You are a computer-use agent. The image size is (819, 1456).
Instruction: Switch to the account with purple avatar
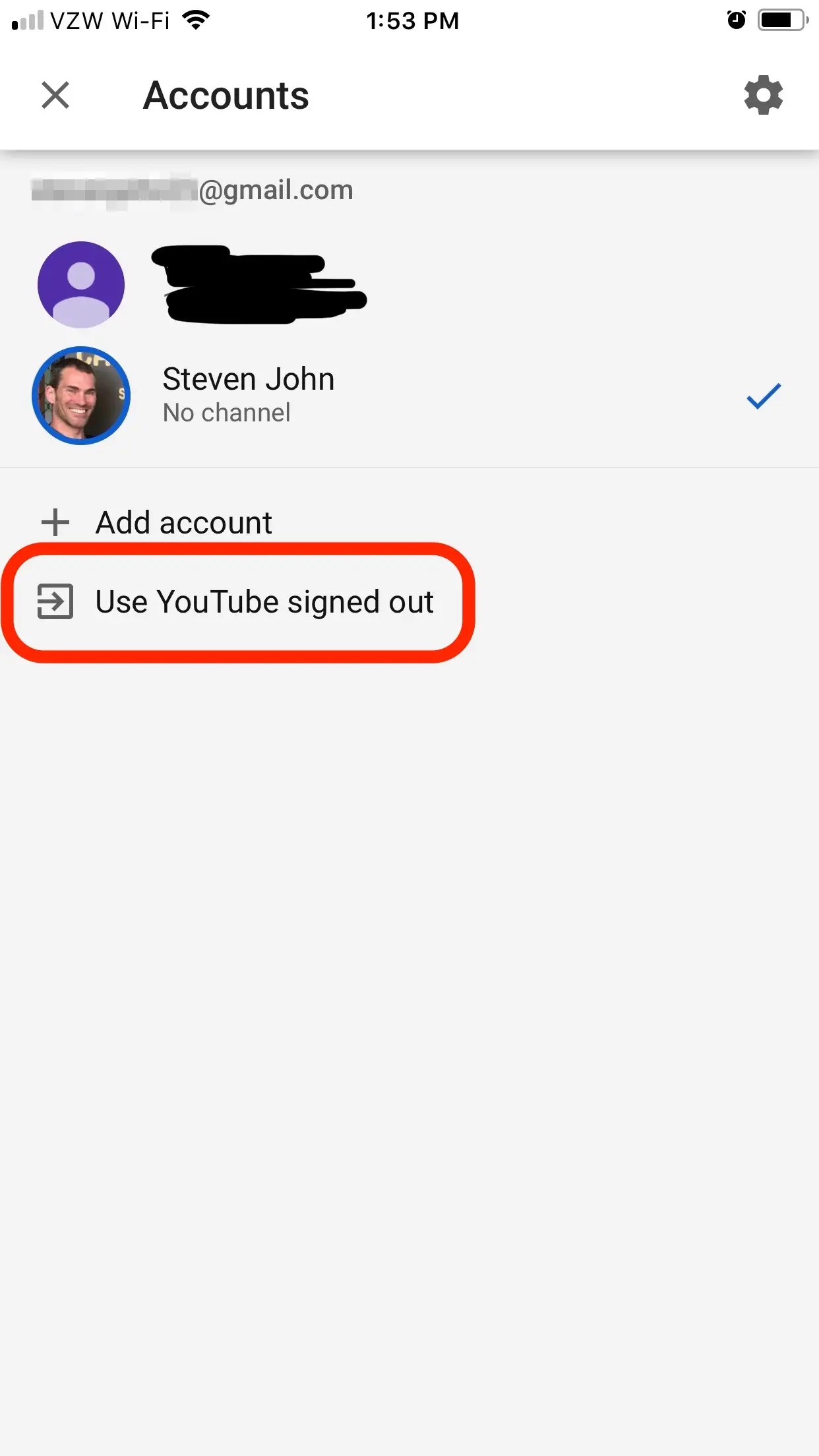409,284
